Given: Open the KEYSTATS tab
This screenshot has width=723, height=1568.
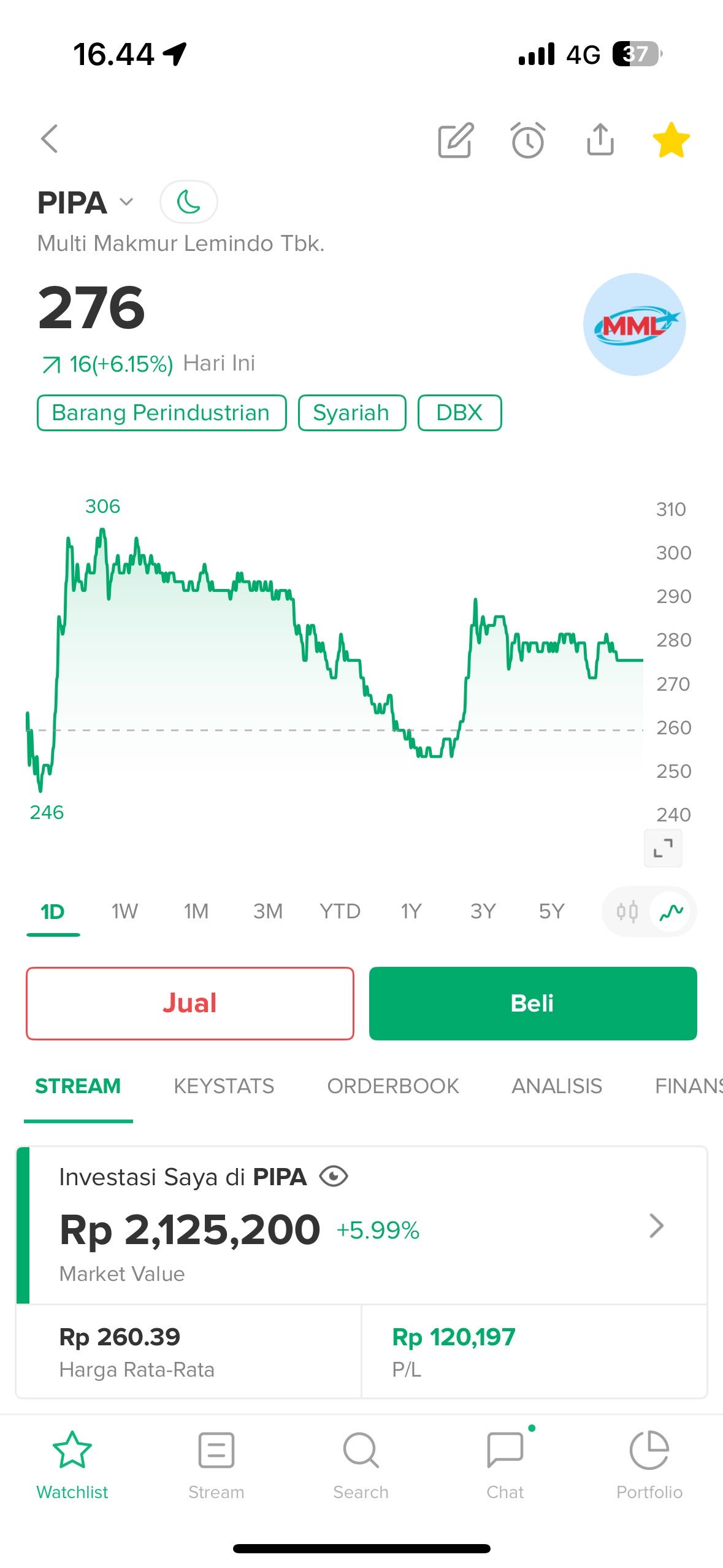Looking at the screenshot, I should point(224,1086).
